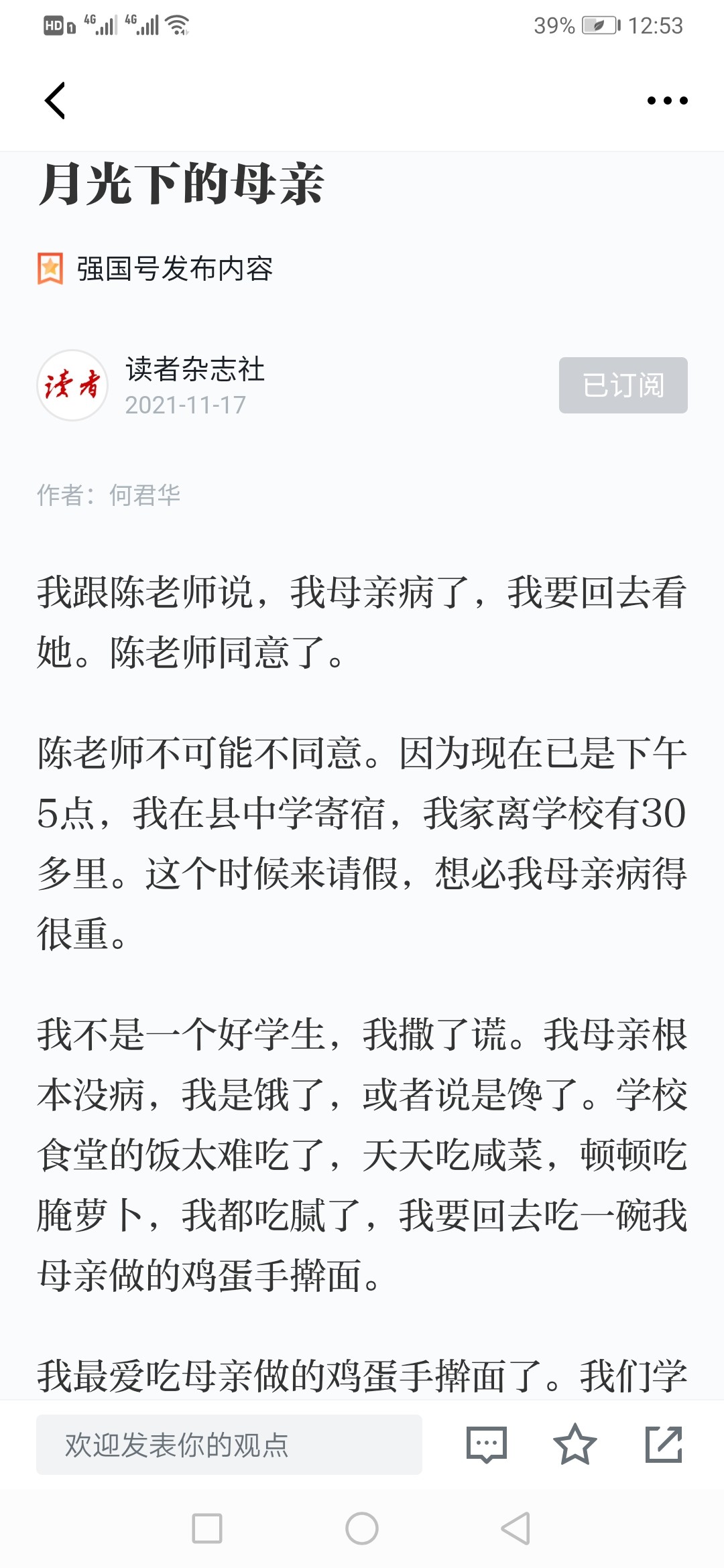
Task: Share the article using the share icon
Action: click(664, 1445)
